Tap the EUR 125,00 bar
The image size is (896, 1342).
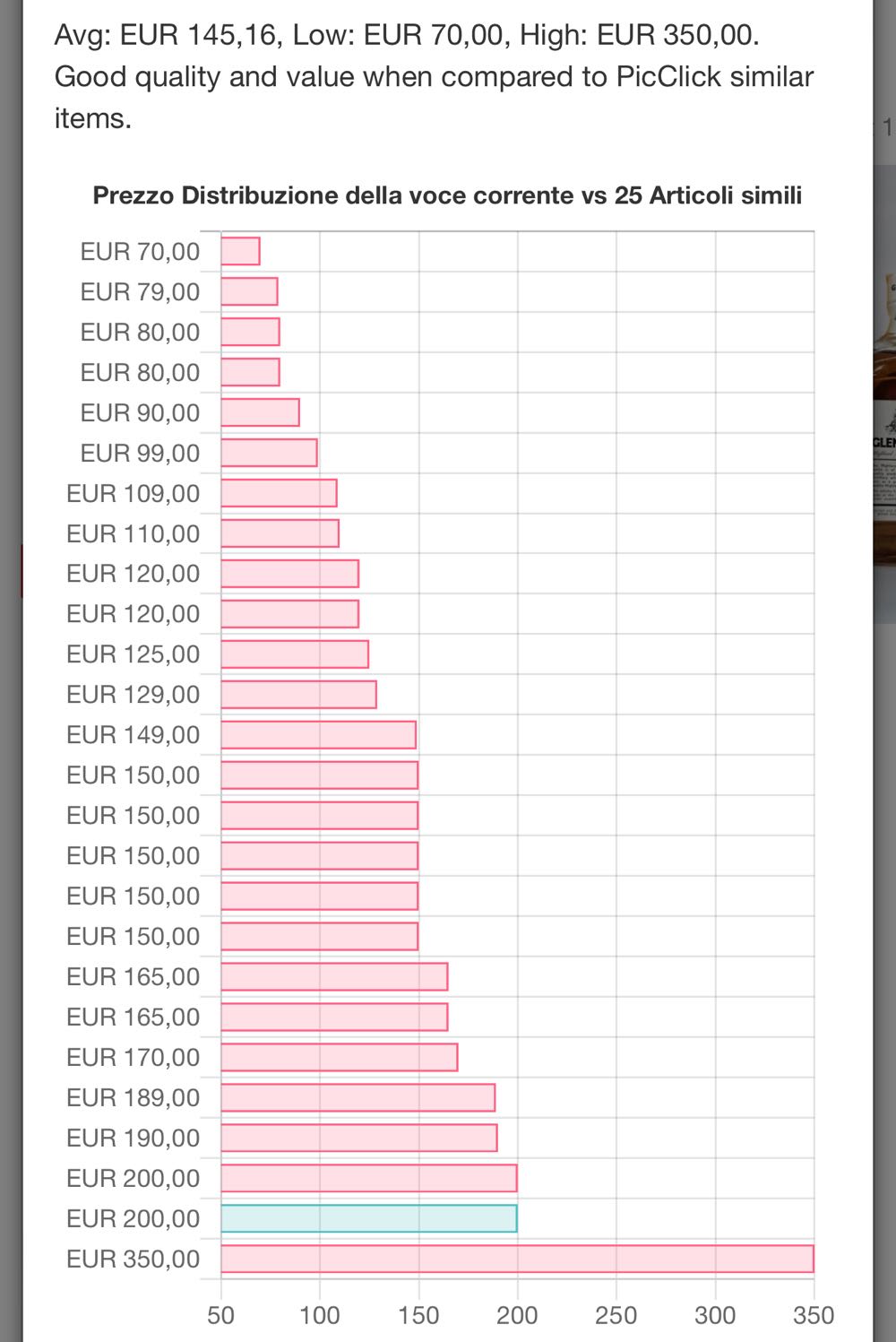tap(295, 654)
